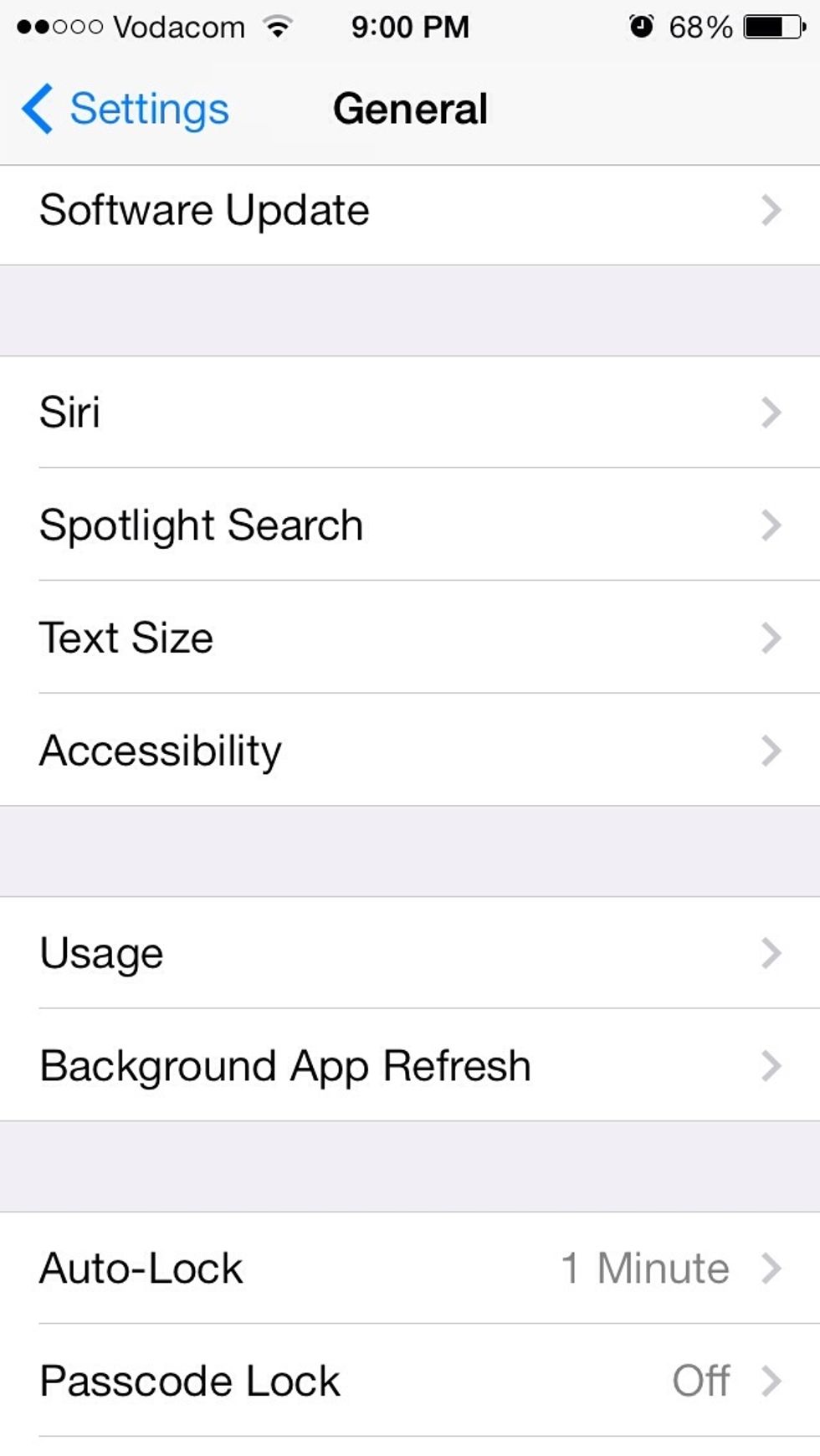Open Accessibility settings
This screenshot has width=820, height=1456.
(x=410, y=751)
